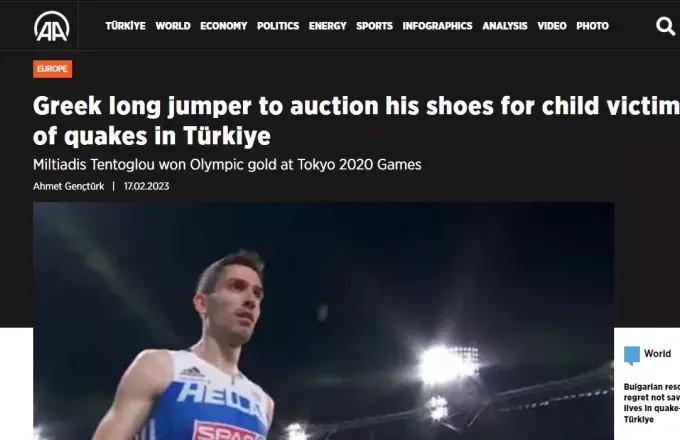Open the Analysis section
Screen dimensions: 680x440
click(505, 26)
